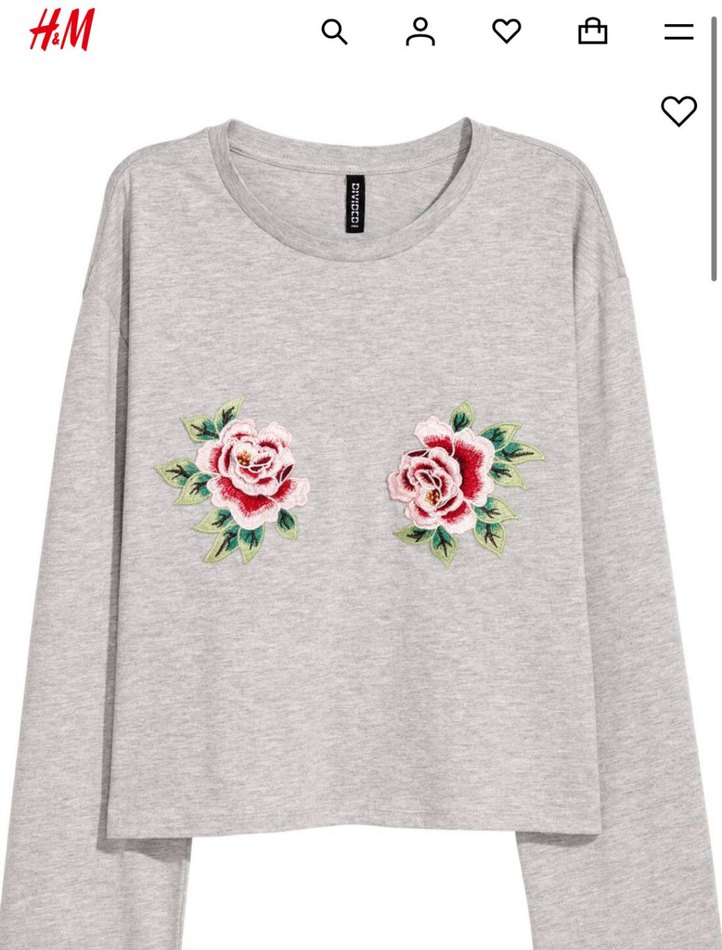Image resolution: width=722 pixels, height=950 pixels.
Task: Open the hamburger menu
Action: (x=678, y=32)
